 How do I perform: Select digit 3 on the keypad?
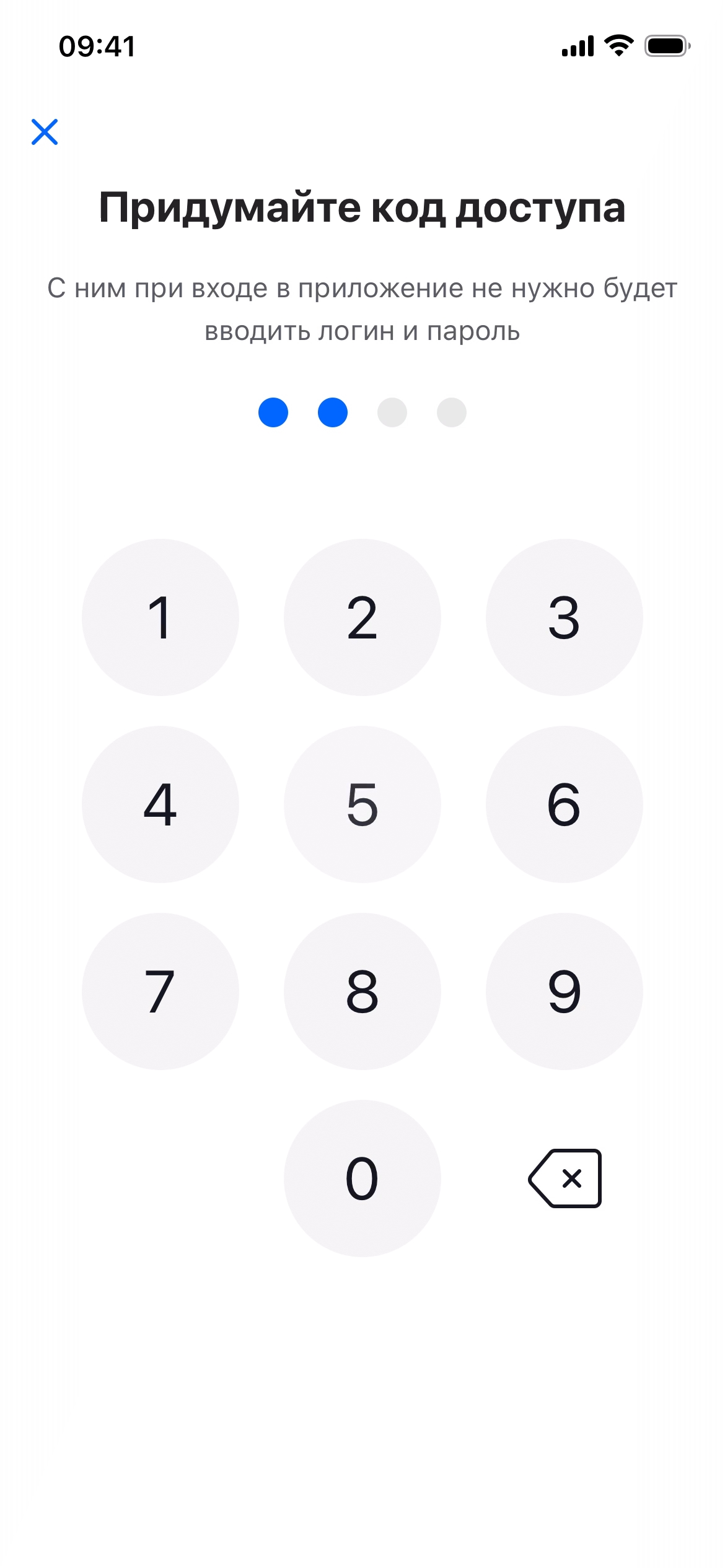pyautogui.click(x=565, y=617)
